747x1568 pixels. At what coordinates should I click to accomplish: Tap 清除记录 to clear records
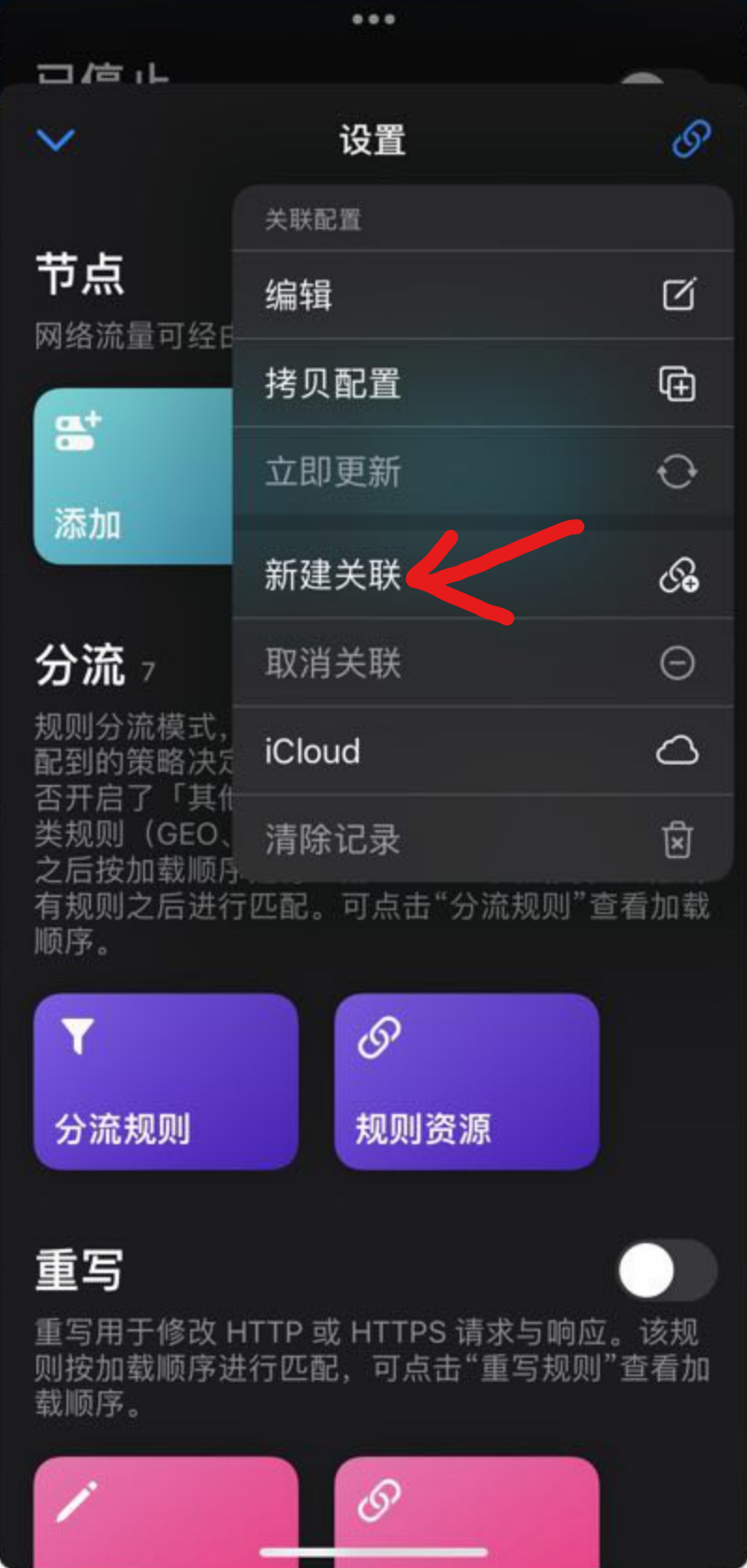[x=481, y=838]
